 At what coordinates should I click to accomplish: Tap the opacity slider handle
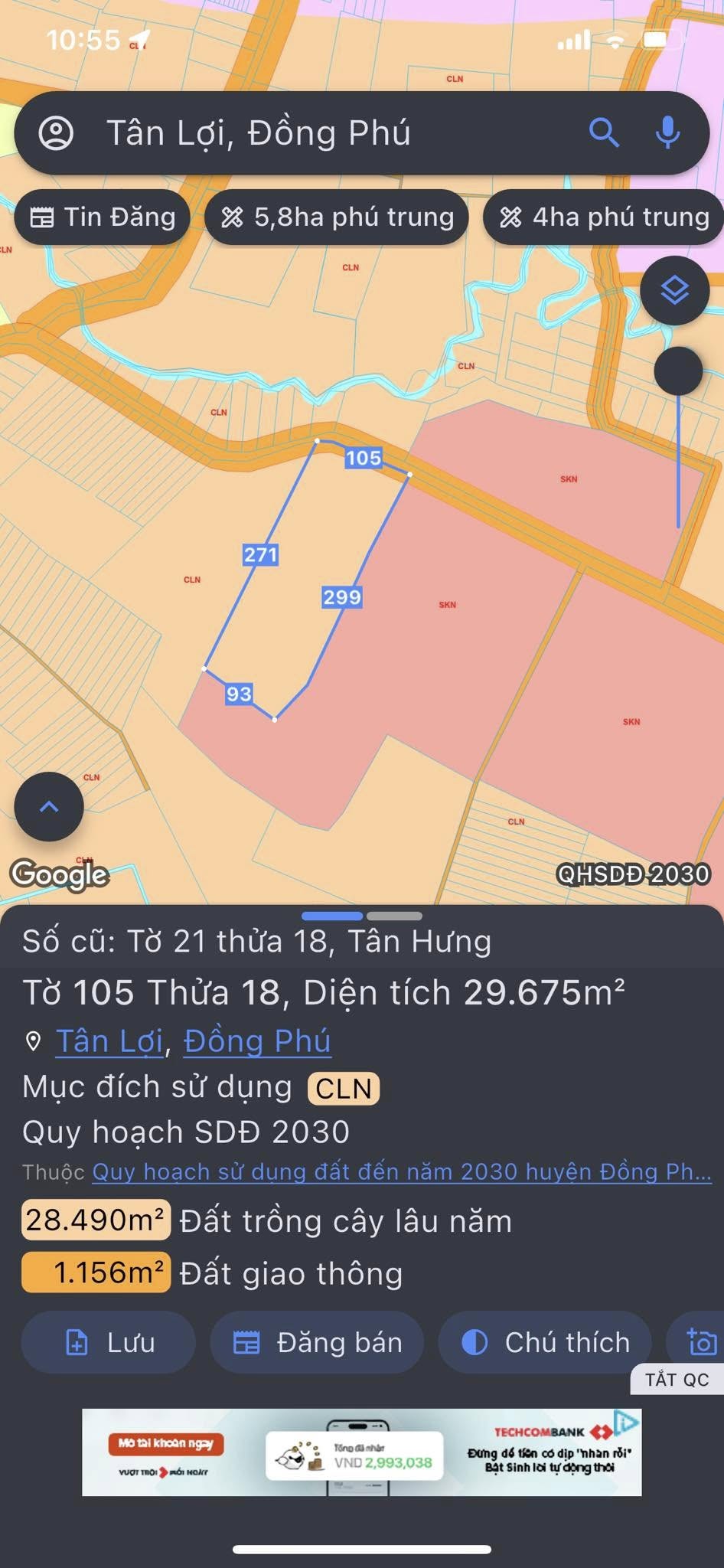tap(678, 371)
